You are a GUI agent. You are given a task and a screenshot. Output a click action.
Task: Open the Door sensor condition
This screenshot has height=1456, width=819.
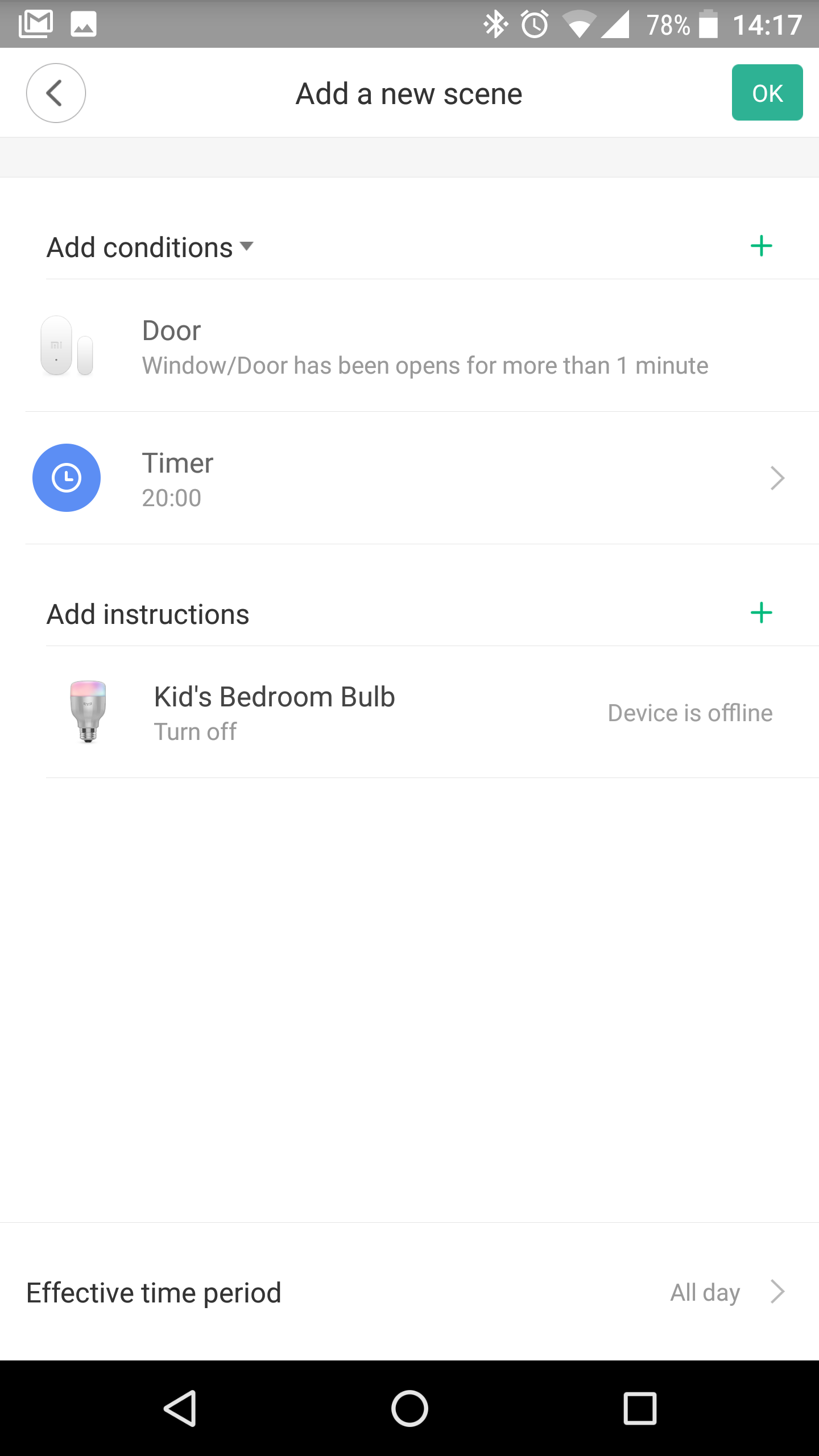[409, 347]
